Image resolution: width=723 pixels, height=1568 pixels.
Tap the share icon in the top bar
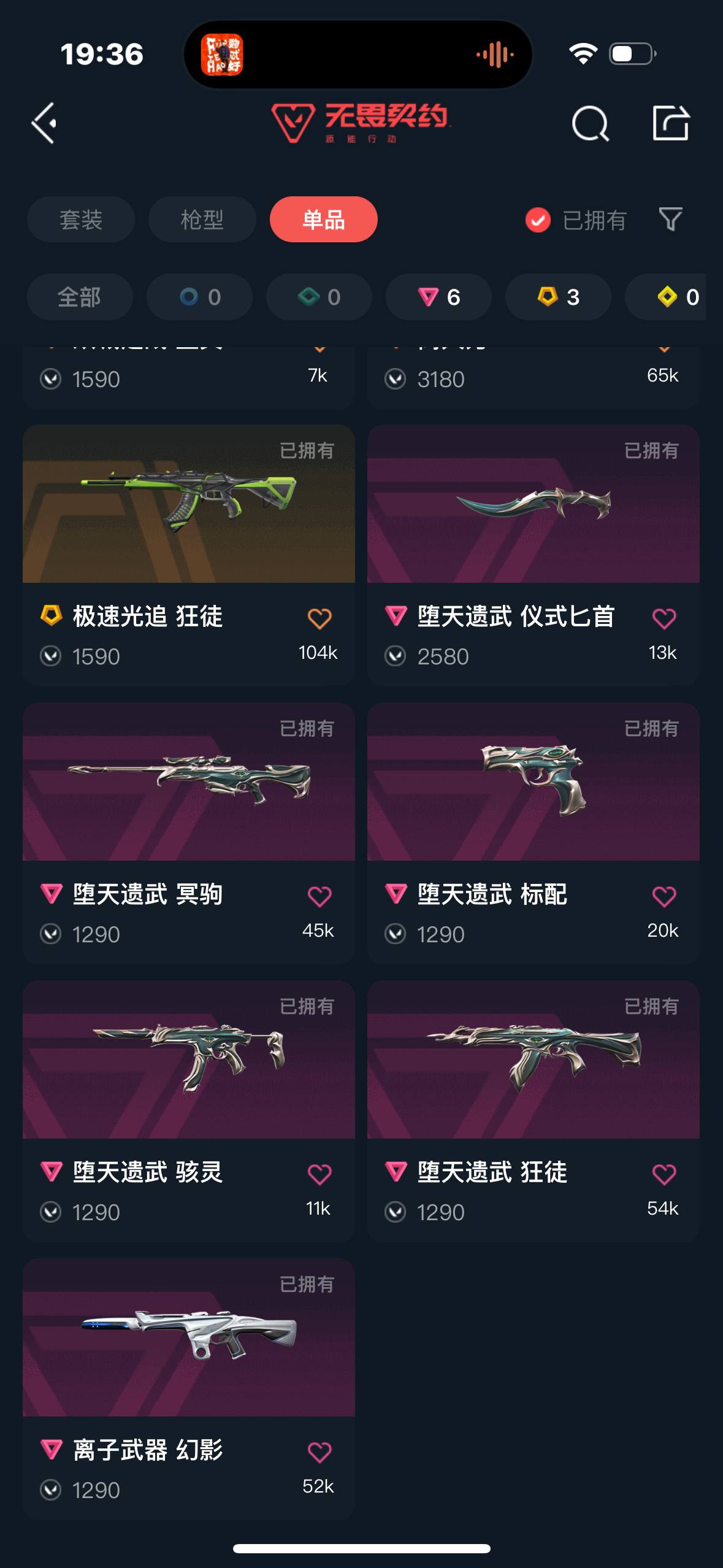(671, 121)
